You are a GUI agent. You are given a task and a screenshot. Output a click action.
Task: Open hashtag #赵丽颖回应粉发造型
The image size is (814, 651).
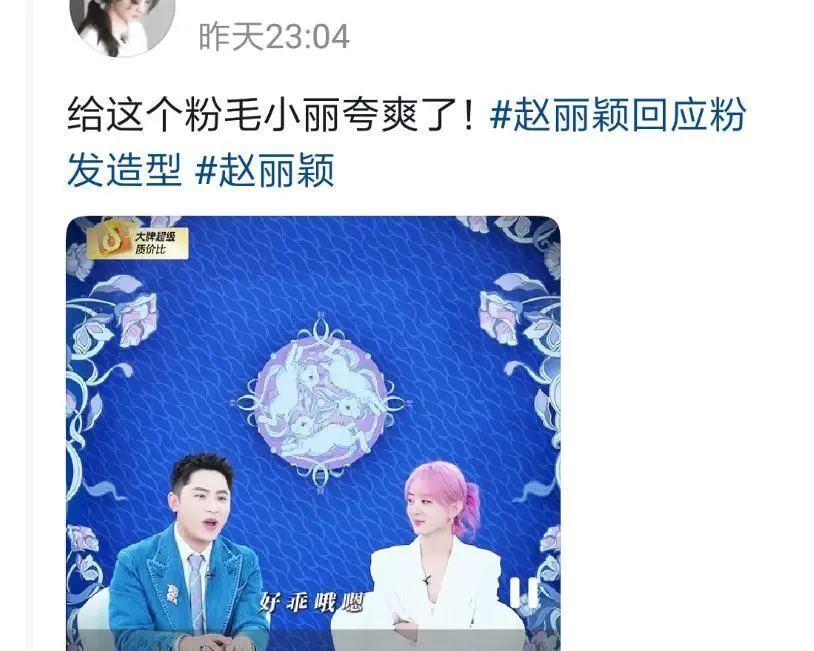[x=617, y=116]
